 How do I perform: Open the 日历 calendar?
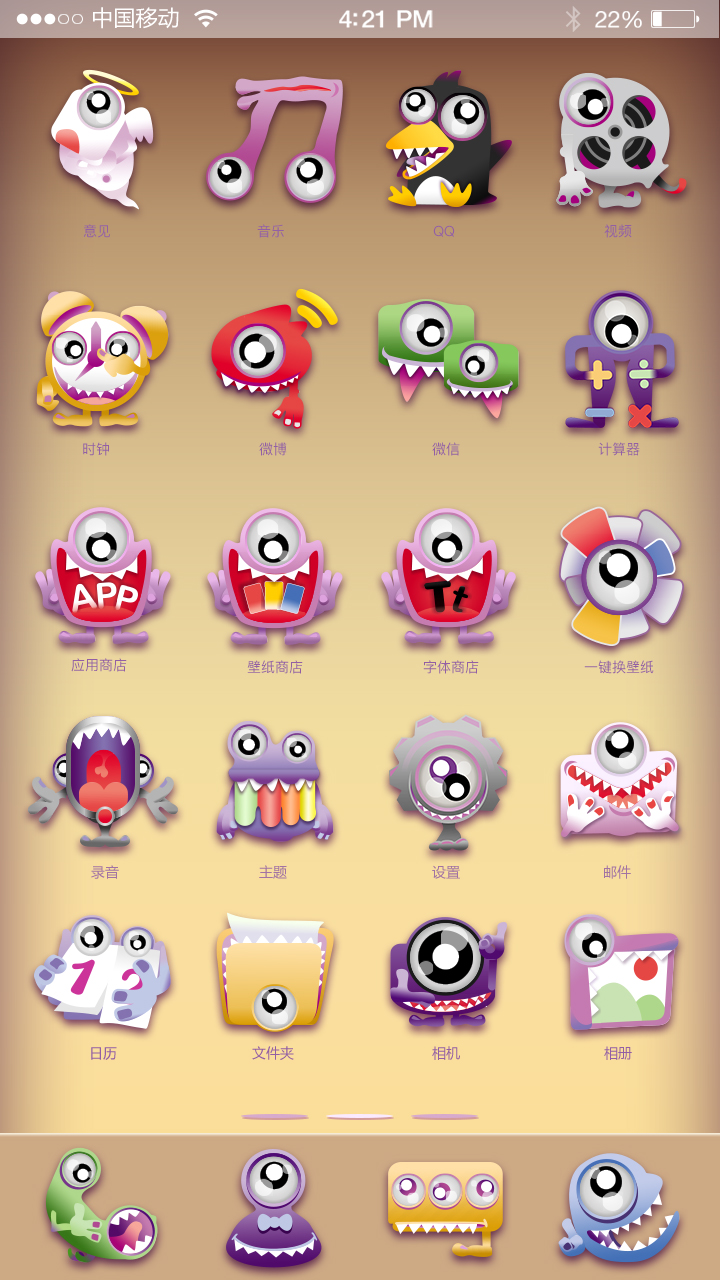point(102,972)
